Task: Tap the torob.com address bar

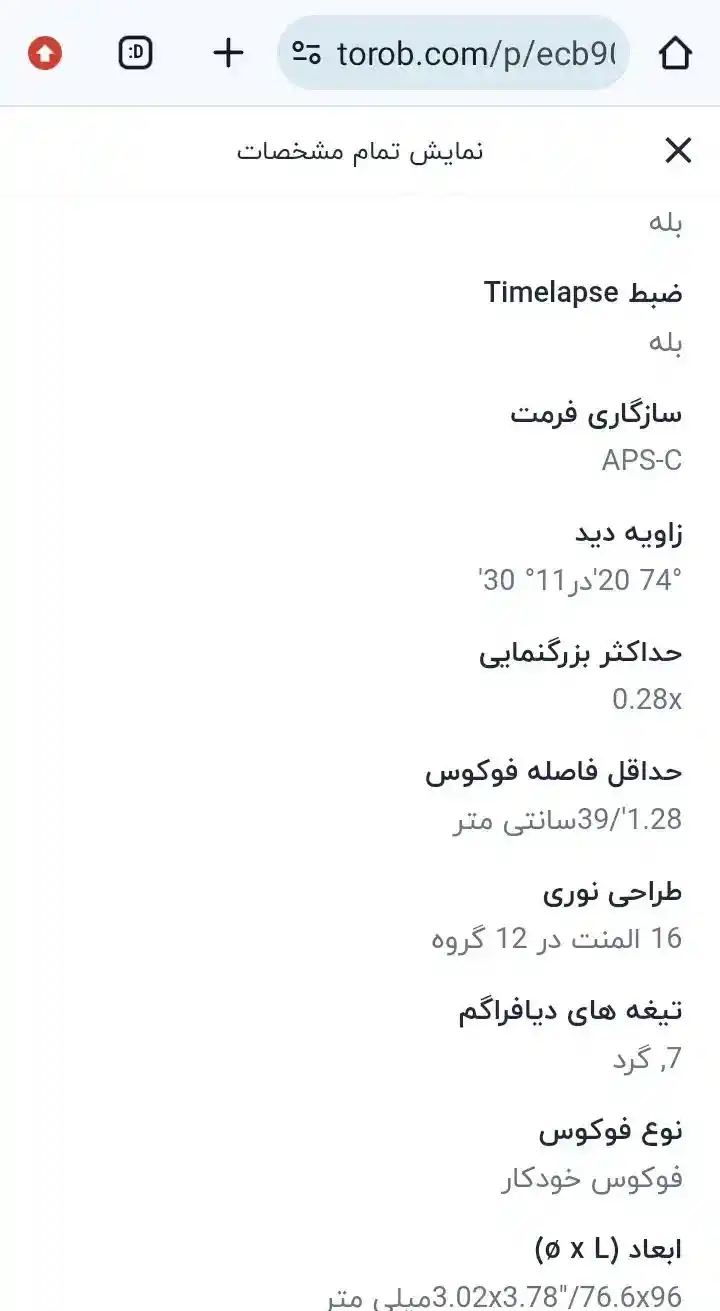Action: click(x=470, y=53)
